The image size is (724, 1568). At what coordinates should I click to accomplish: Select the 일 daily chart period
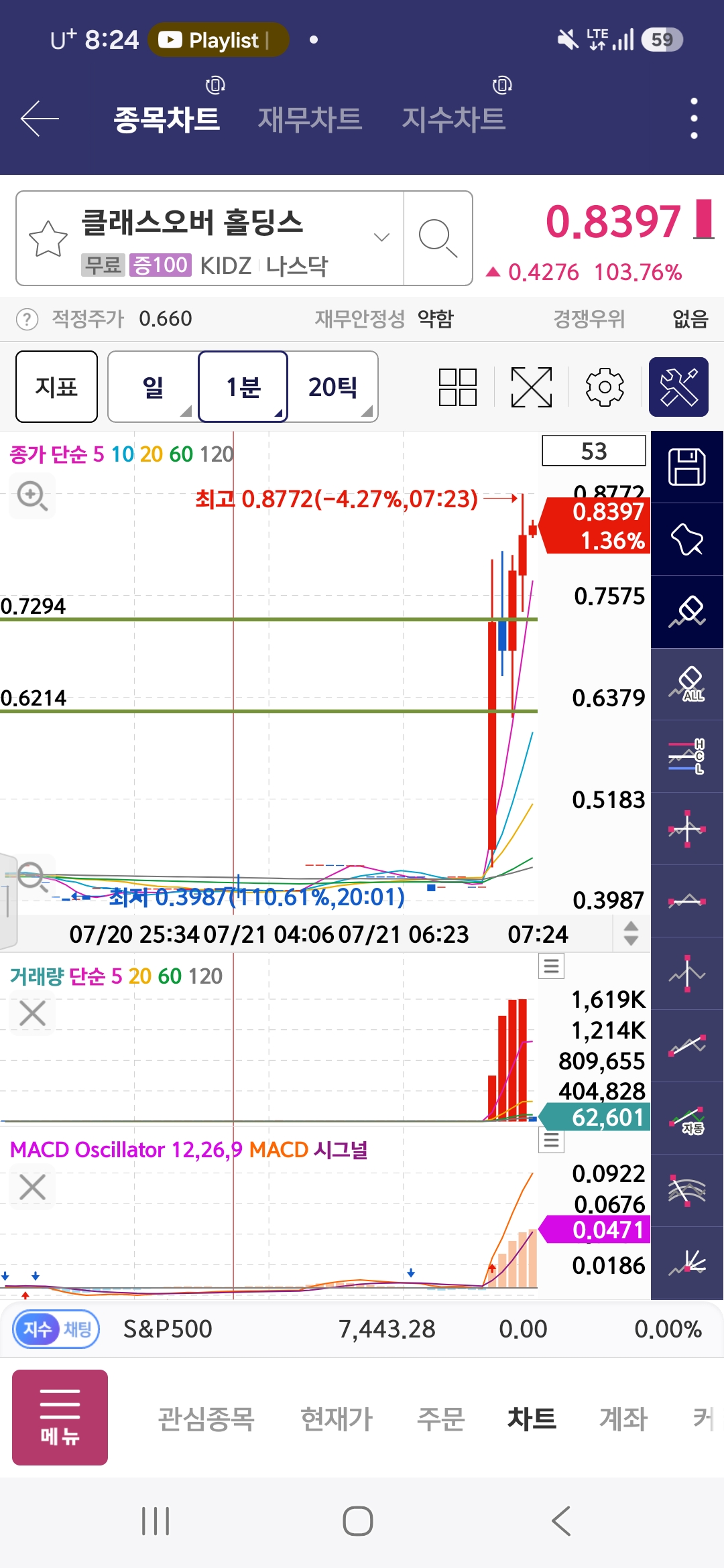[154, 387]
